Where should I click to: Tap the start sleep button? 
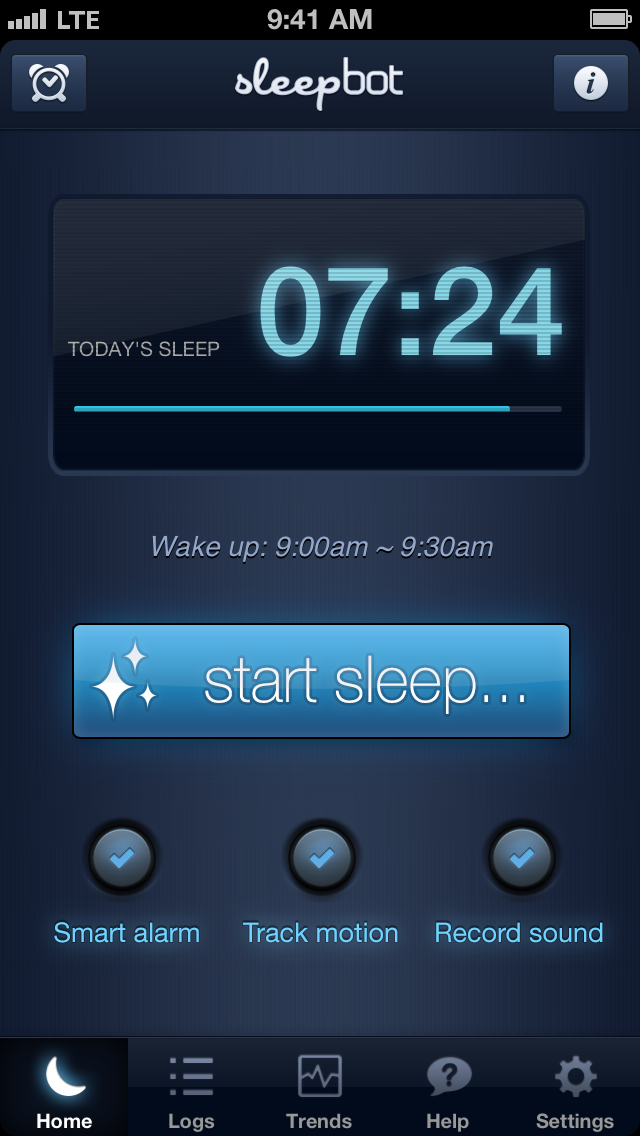tap(321, 681)
